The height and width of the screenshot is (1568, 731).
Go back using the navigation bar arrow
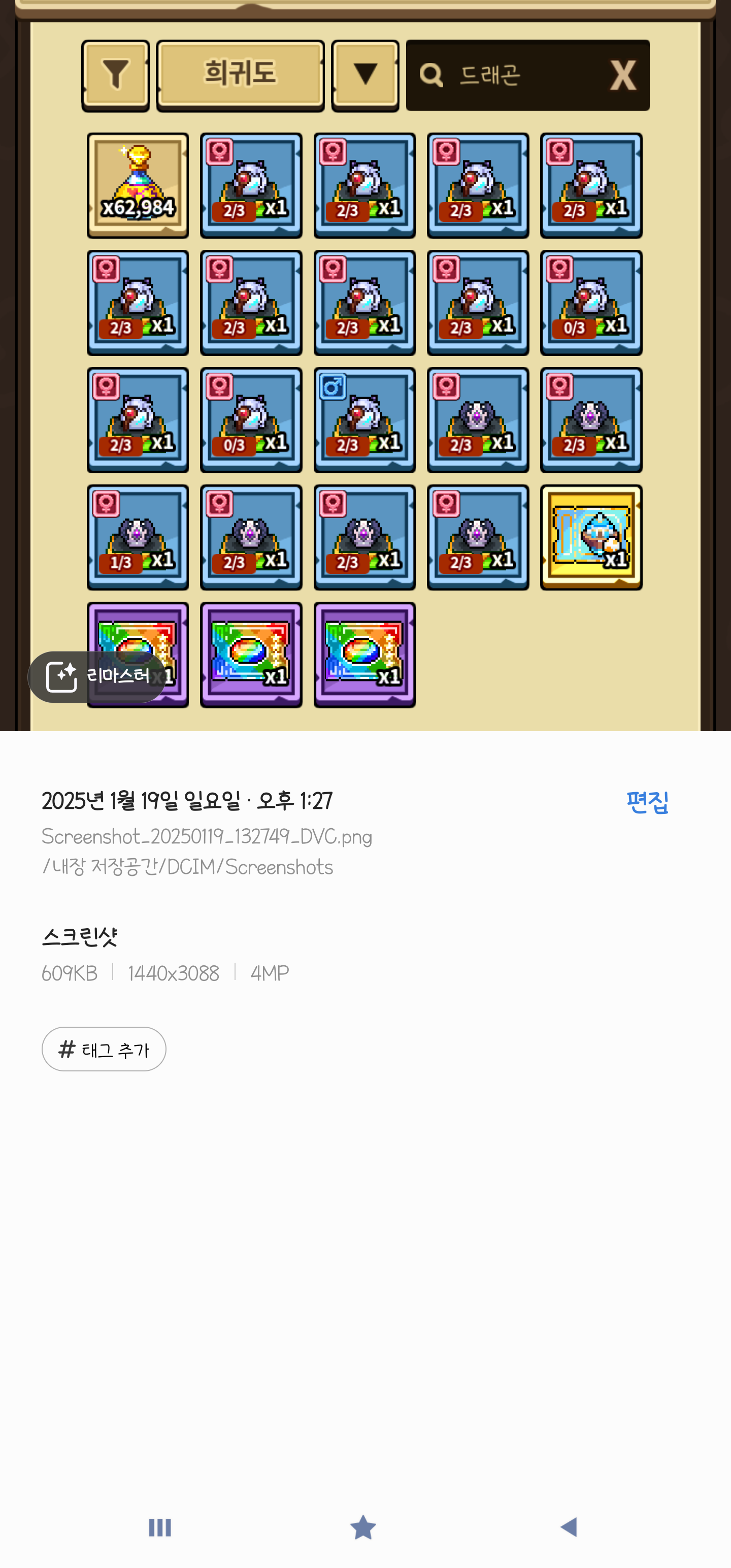pos(569,1526)
